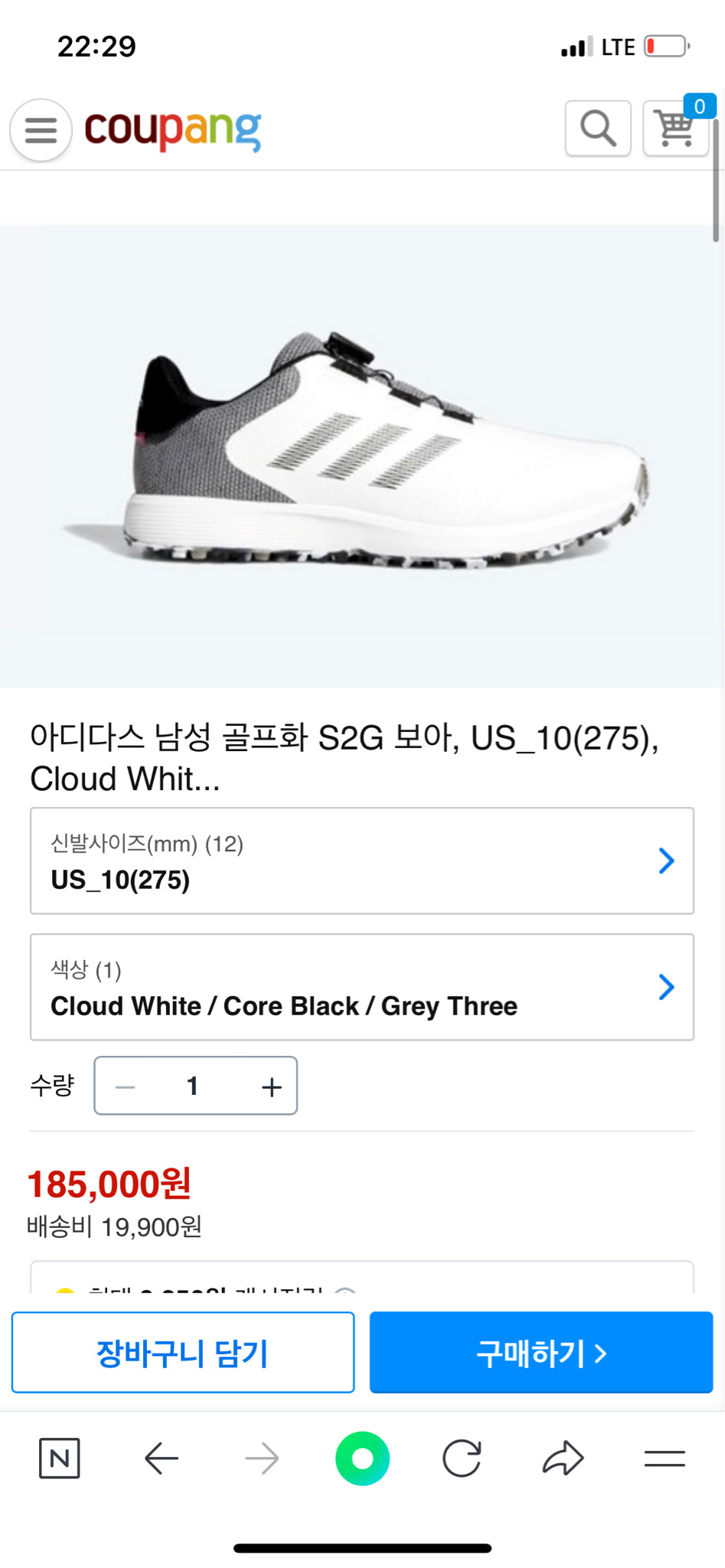Viewport: 725px width, 1568px height.
Task: Open the bottom-right browser menu lines
Action: pos(665,1459)
